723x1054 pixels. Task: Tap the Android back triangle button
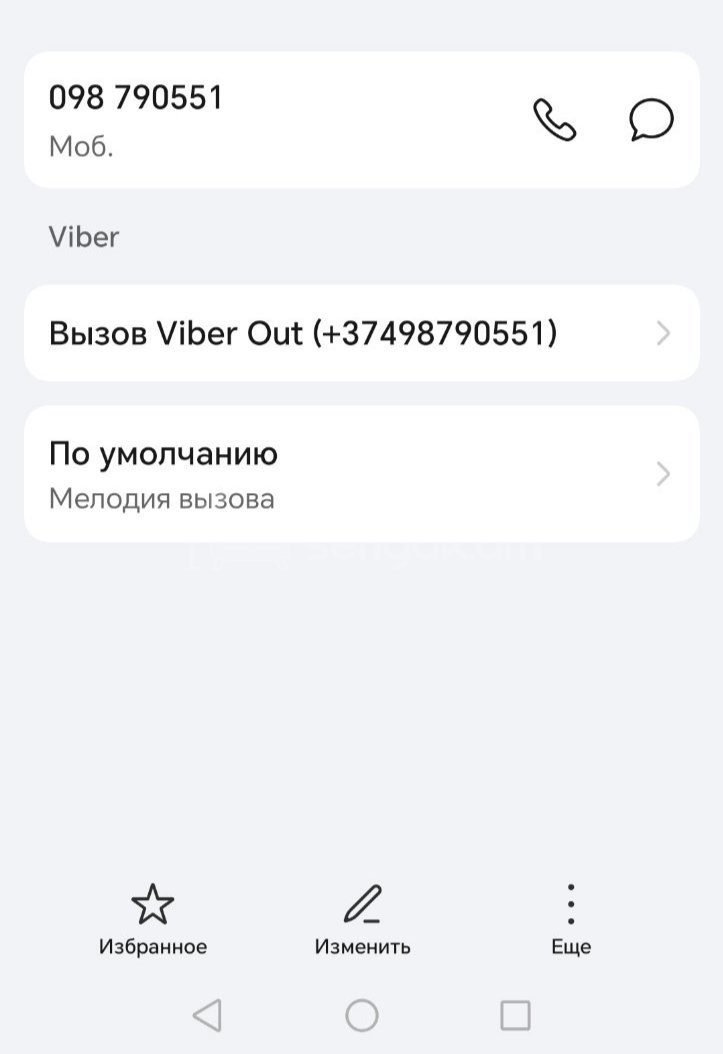point(207,1013)
